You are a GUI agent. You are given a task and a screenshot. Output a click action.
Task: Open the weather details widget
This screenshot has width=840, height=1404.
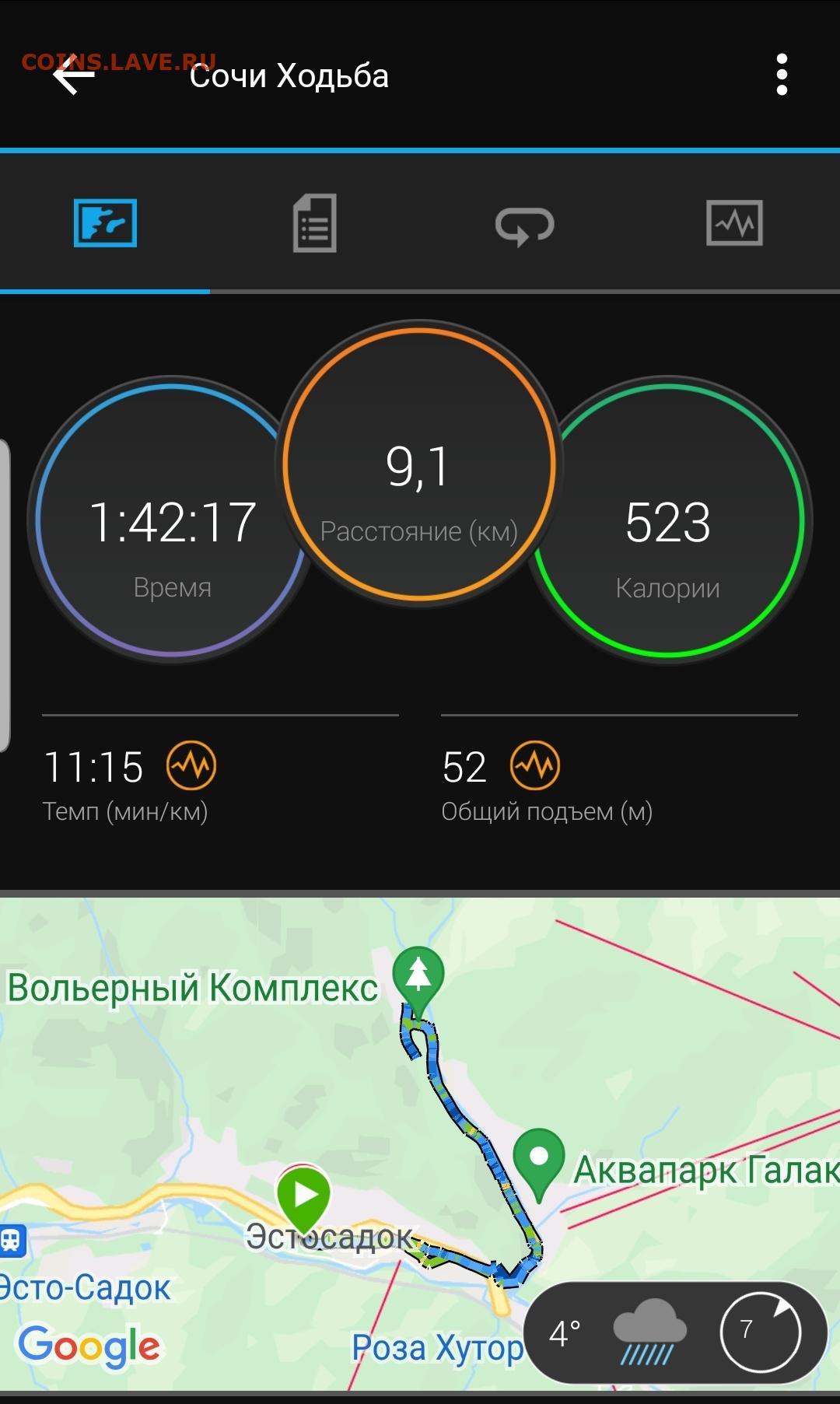[x=675, y=1332]
